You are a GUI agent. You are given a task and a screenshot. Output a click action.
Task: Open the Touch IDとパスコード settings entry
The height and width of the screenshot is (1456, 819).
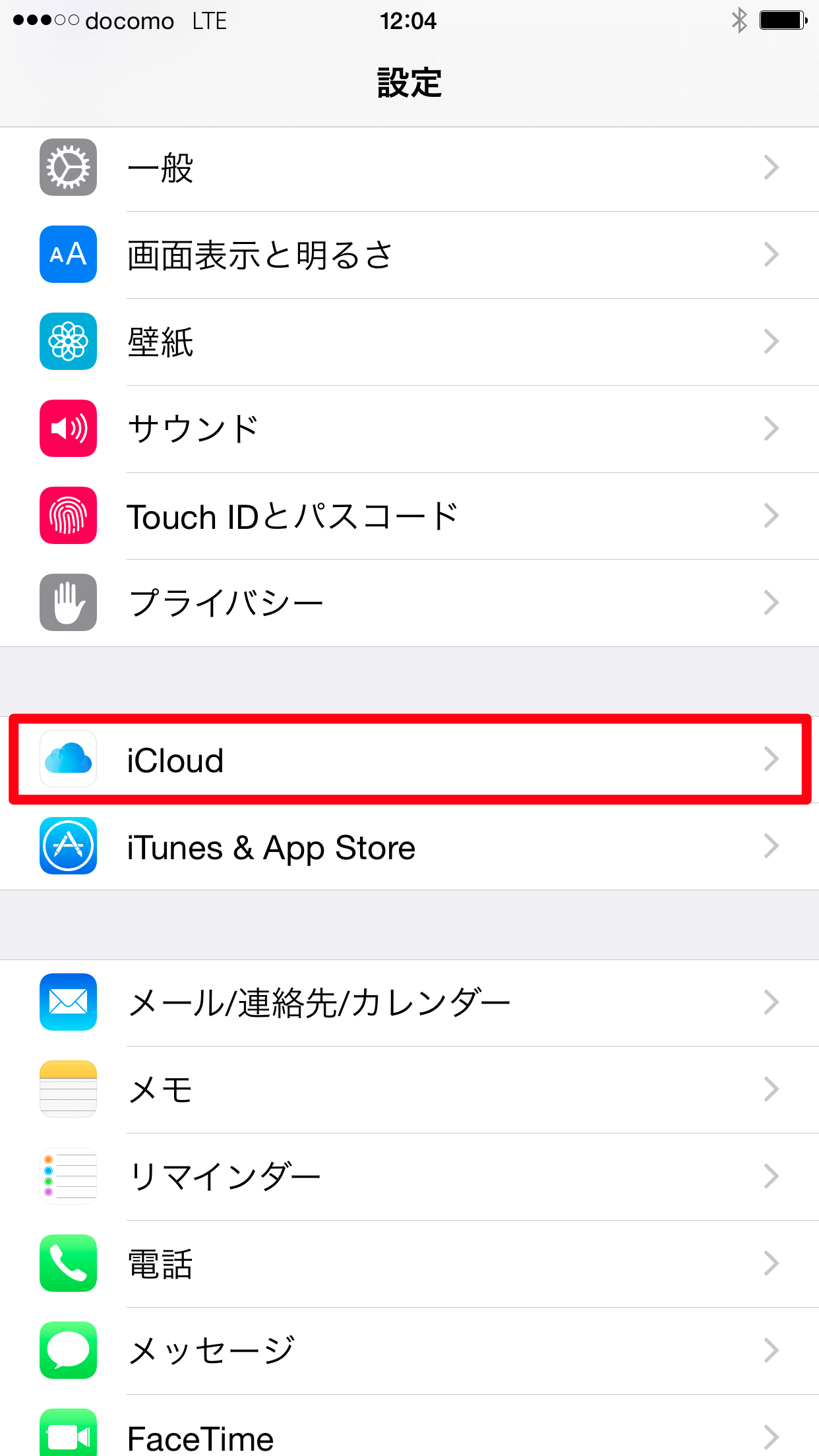click(x=409, y=516)
